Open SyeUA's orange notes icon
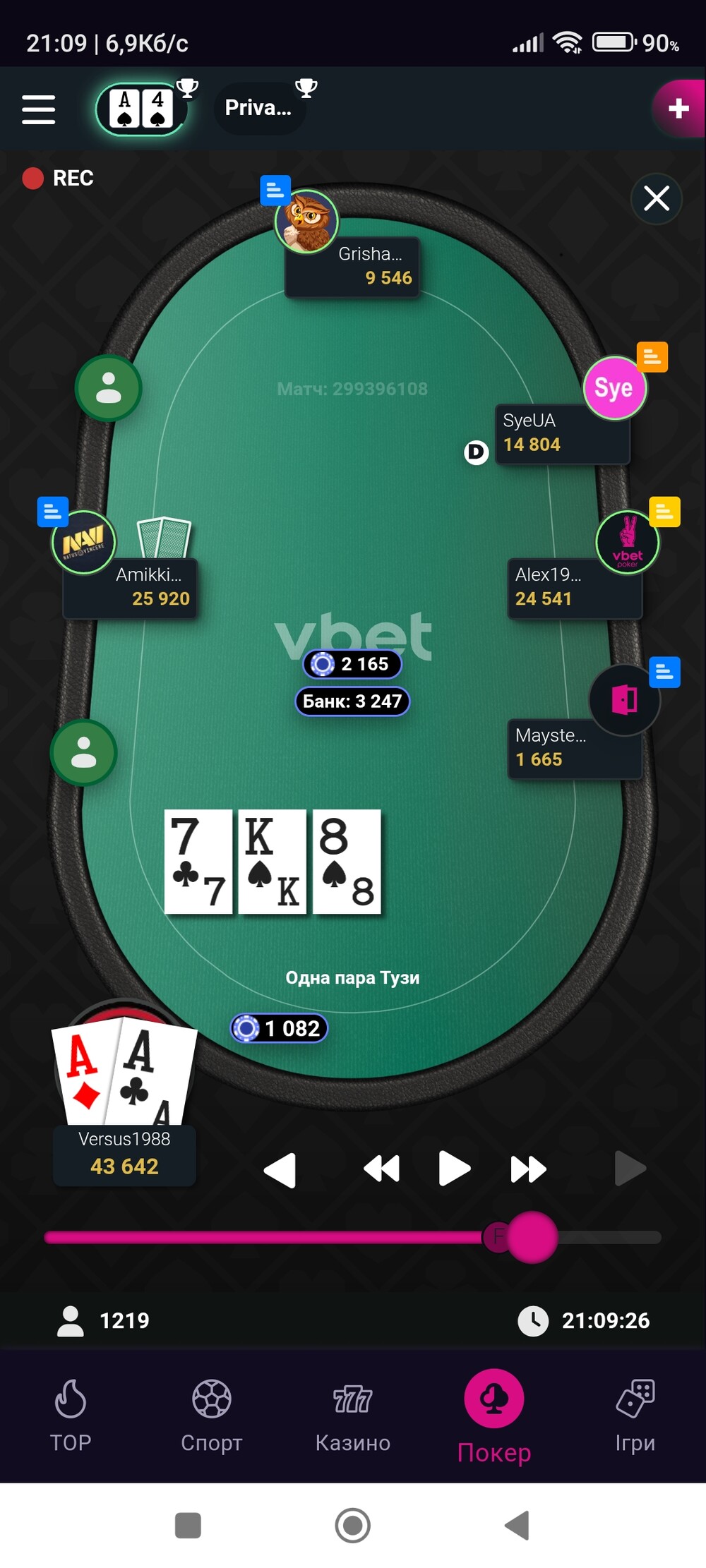Viewport: 706px width, 1568px height. pos(652,357)
